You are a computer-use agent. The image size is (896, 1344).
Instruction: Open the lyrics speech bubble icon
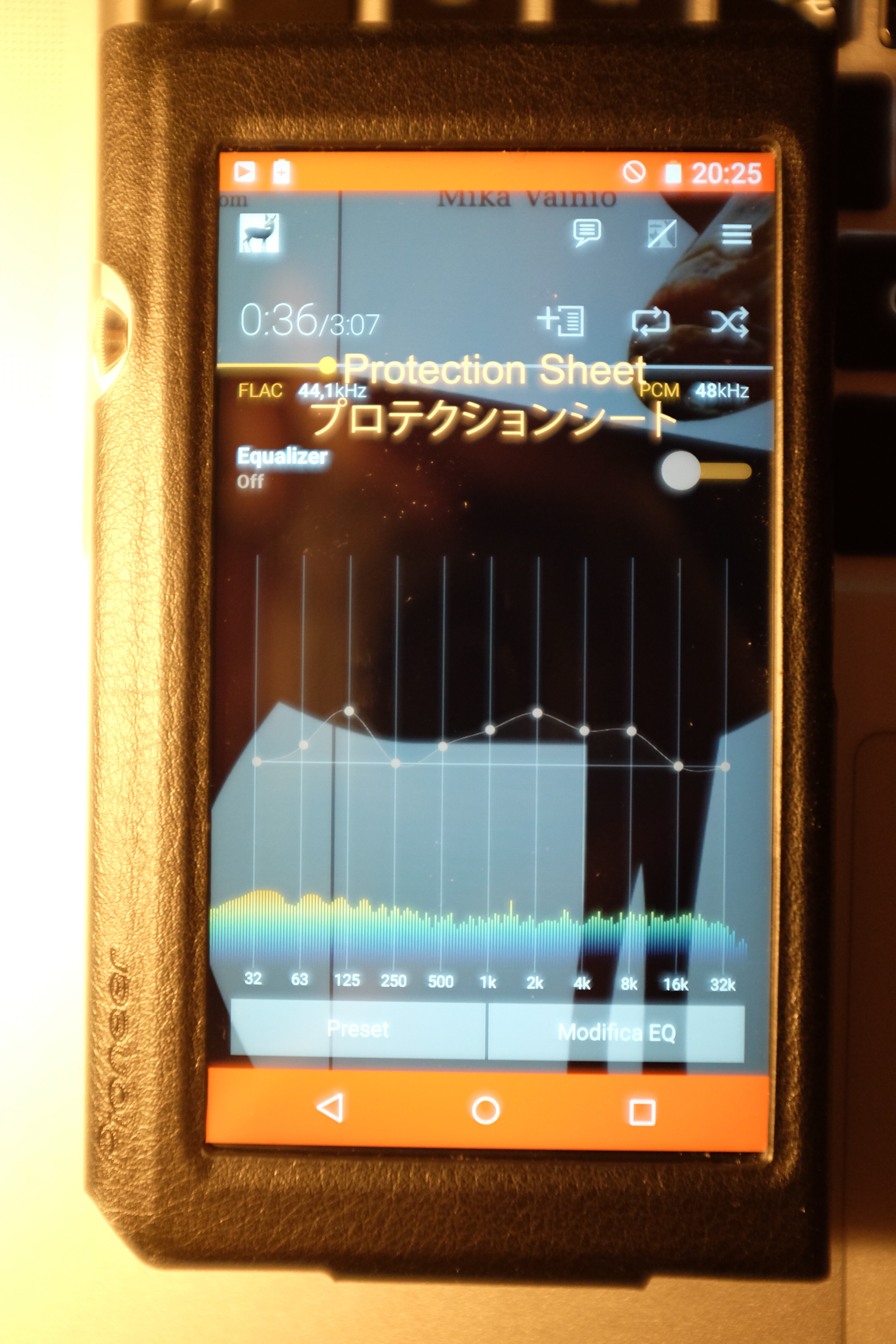click(x=586, y=232)
